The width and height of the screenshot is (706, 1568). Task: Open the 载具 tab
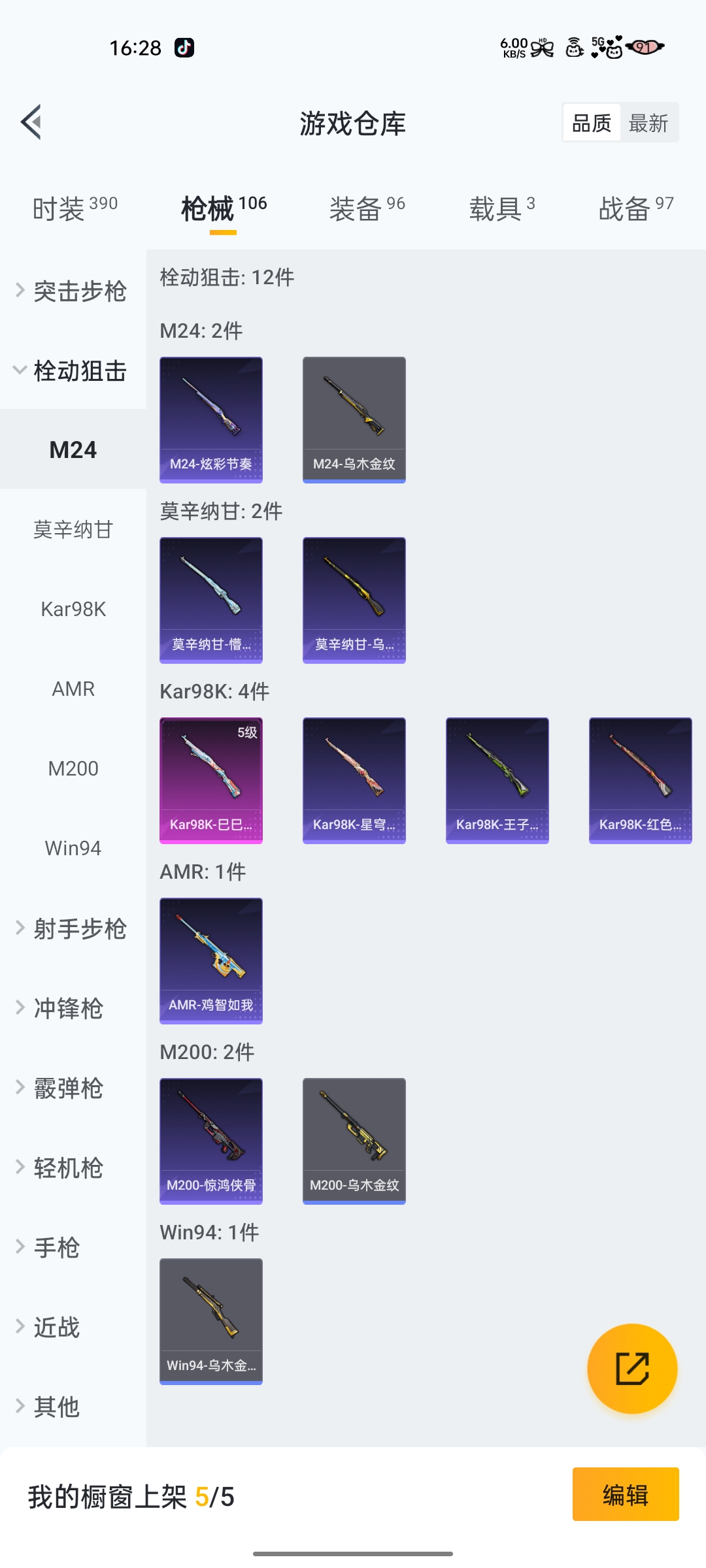coord(501,208)
